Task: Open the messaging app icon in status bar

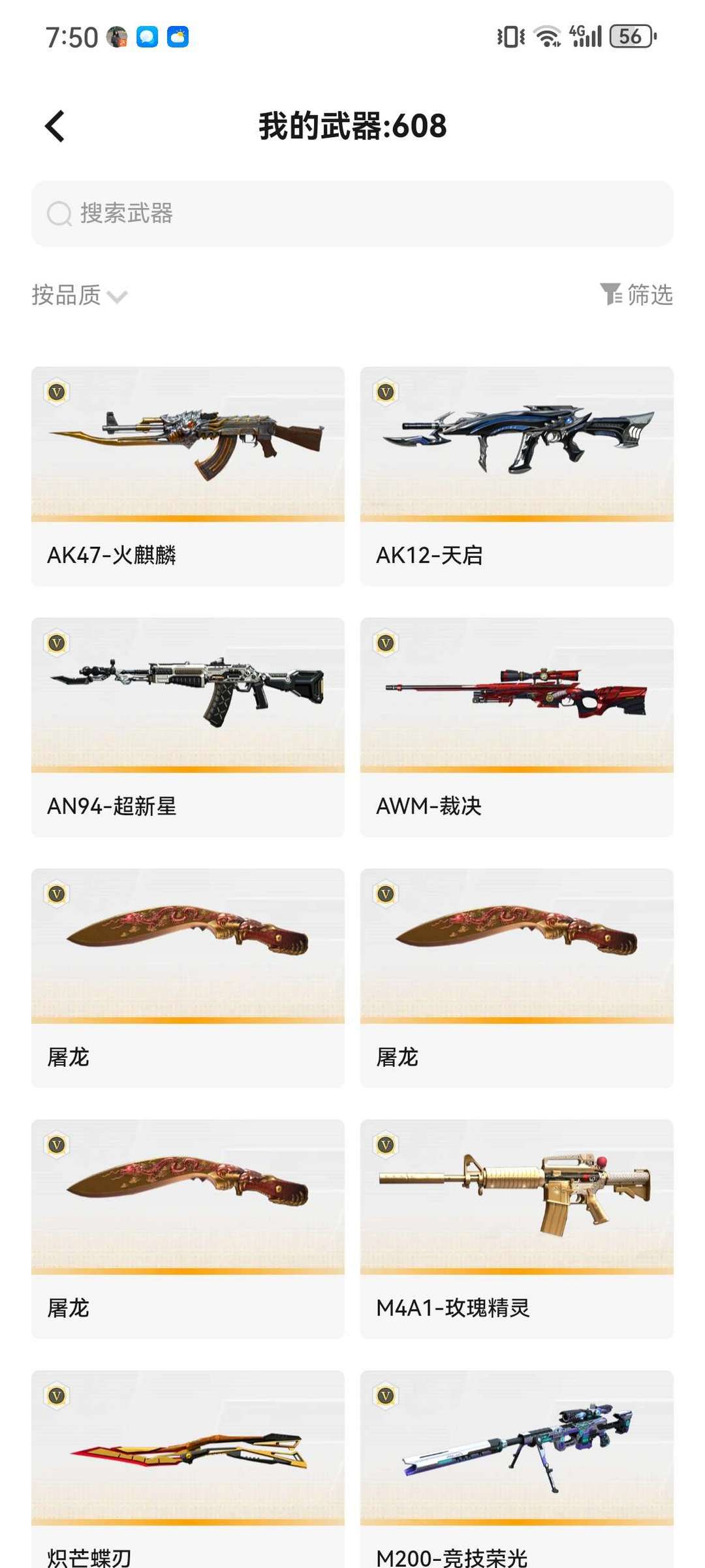Action: [149, 37]
